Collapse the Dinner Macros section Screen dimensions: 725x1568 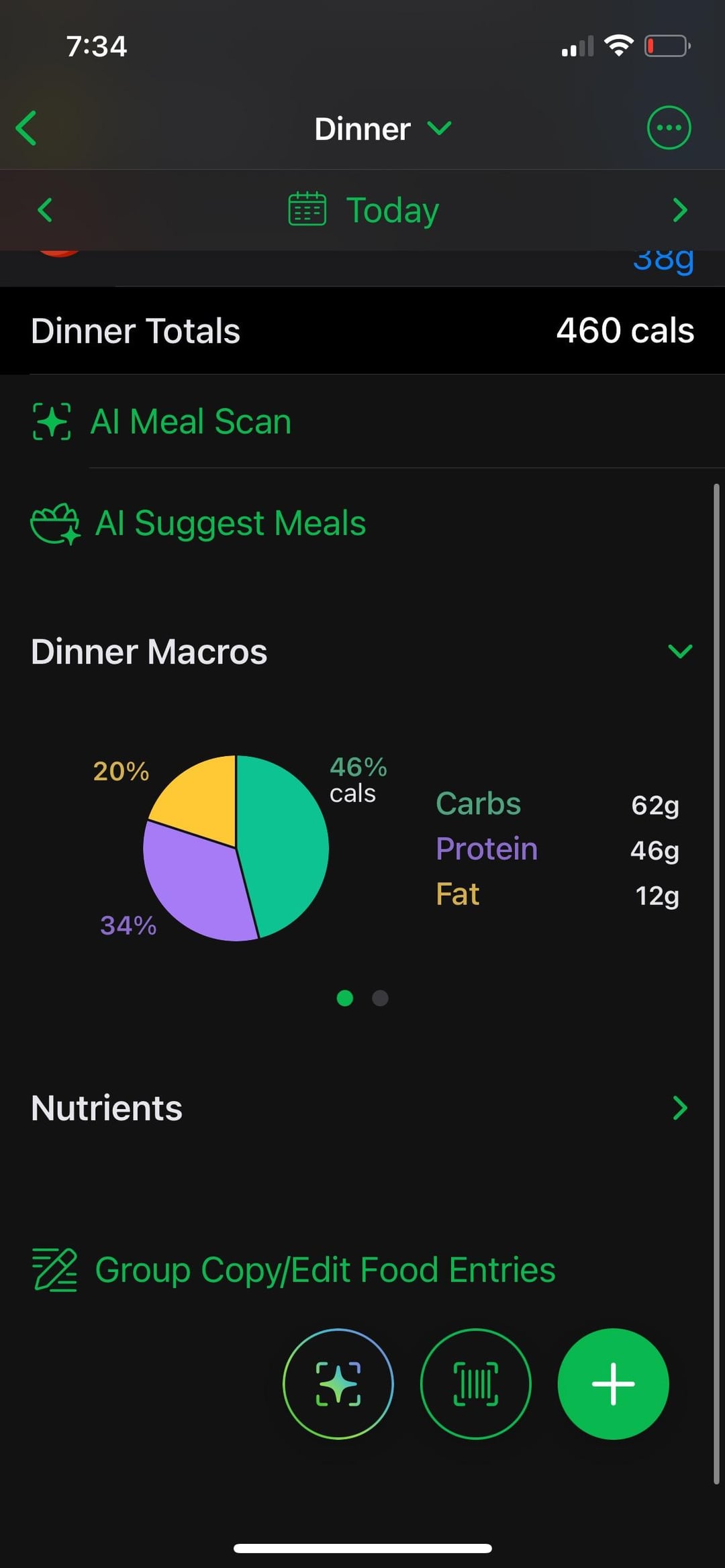click(680, 651)
